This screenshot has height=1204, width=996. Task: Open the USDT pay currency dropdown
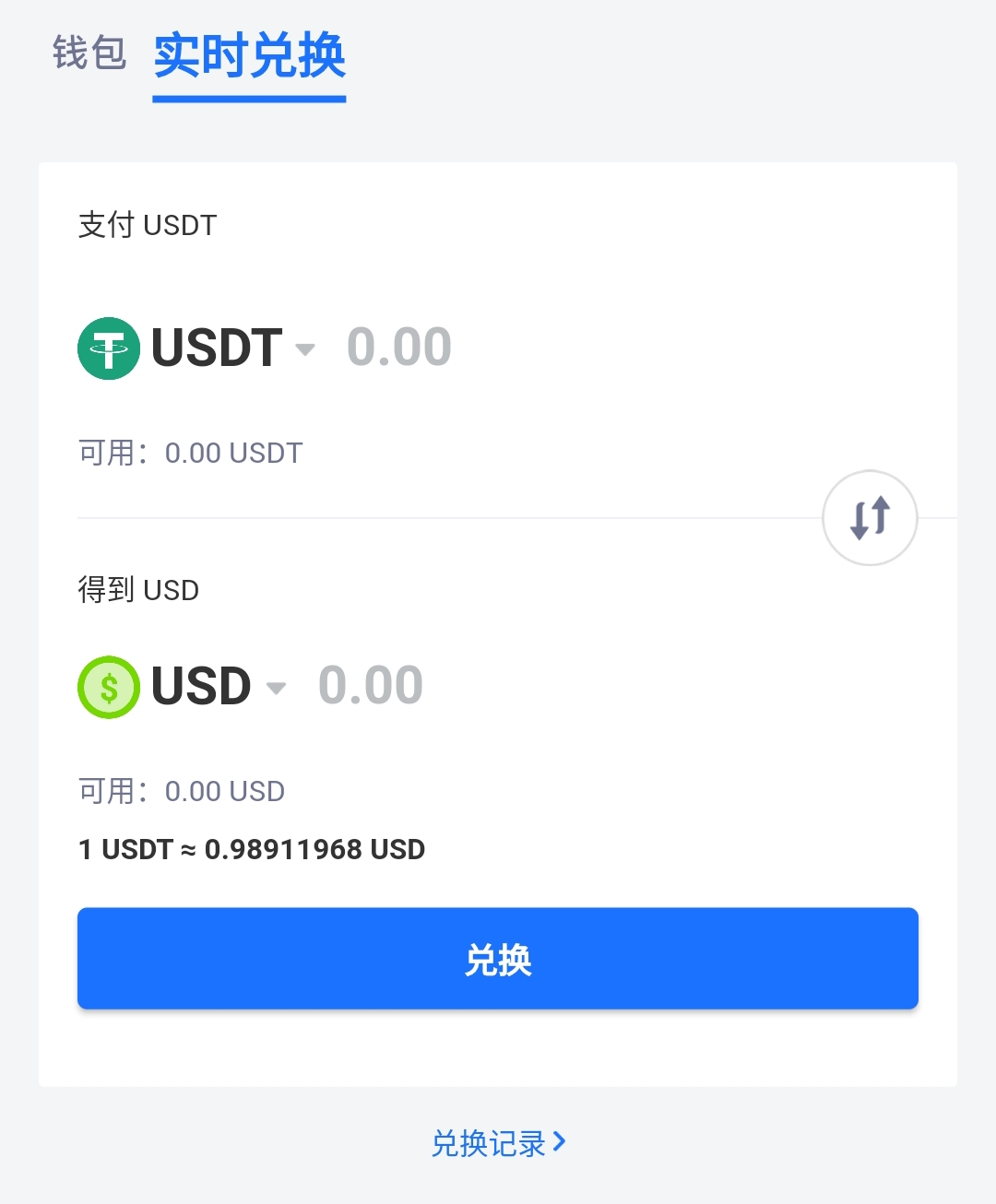point(216,348)
